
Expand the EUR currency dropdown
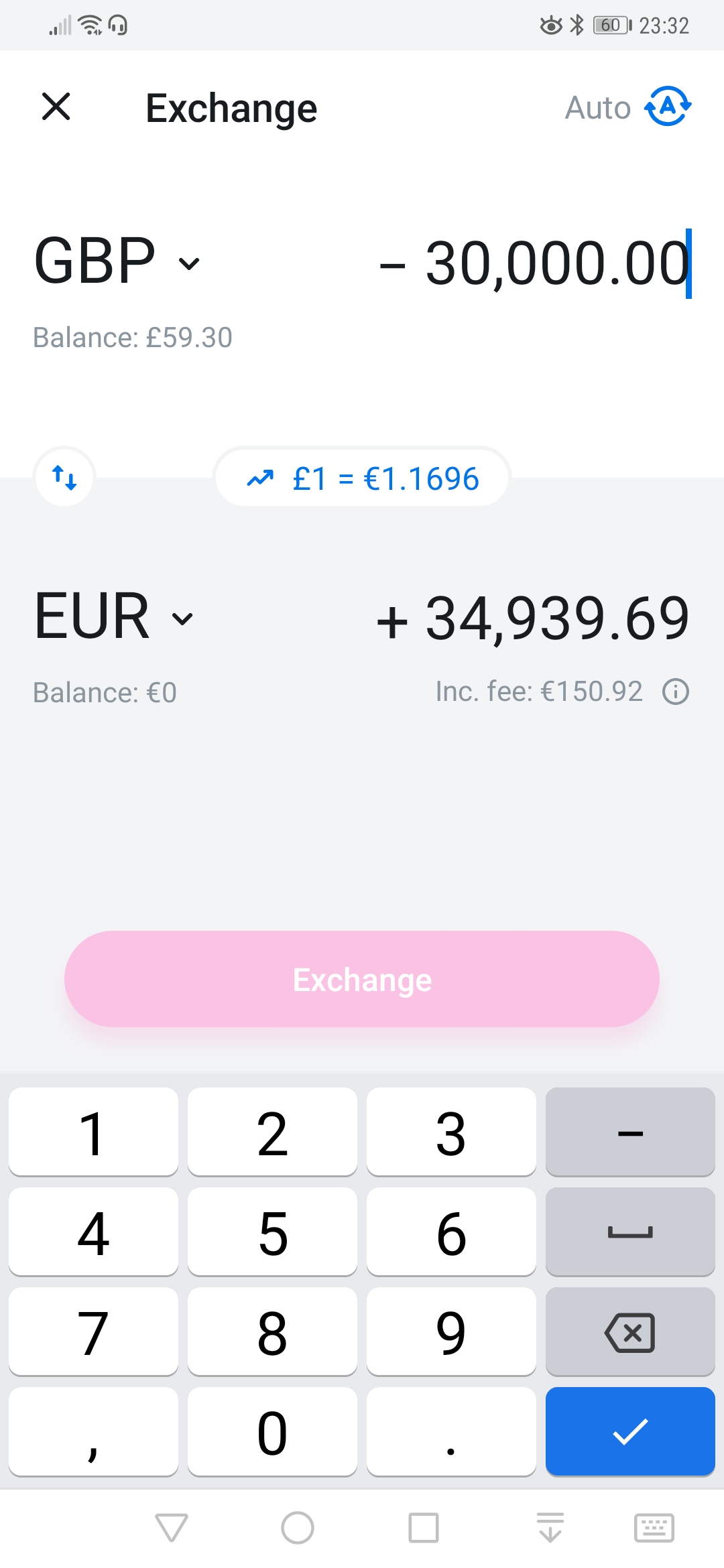(114, 616)
